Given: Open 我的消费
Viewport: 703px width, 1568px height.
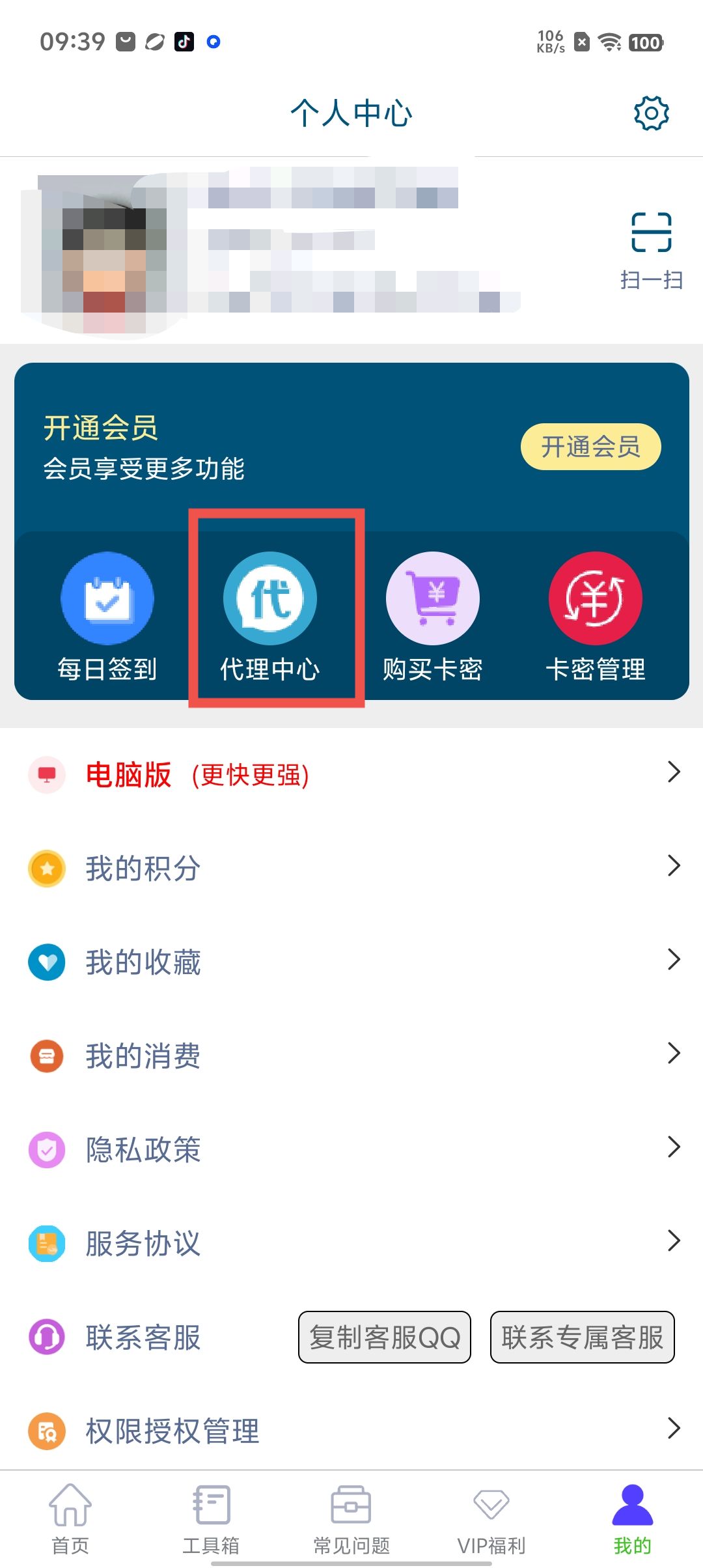Looking at the screenshot, I should point(351,1056).
